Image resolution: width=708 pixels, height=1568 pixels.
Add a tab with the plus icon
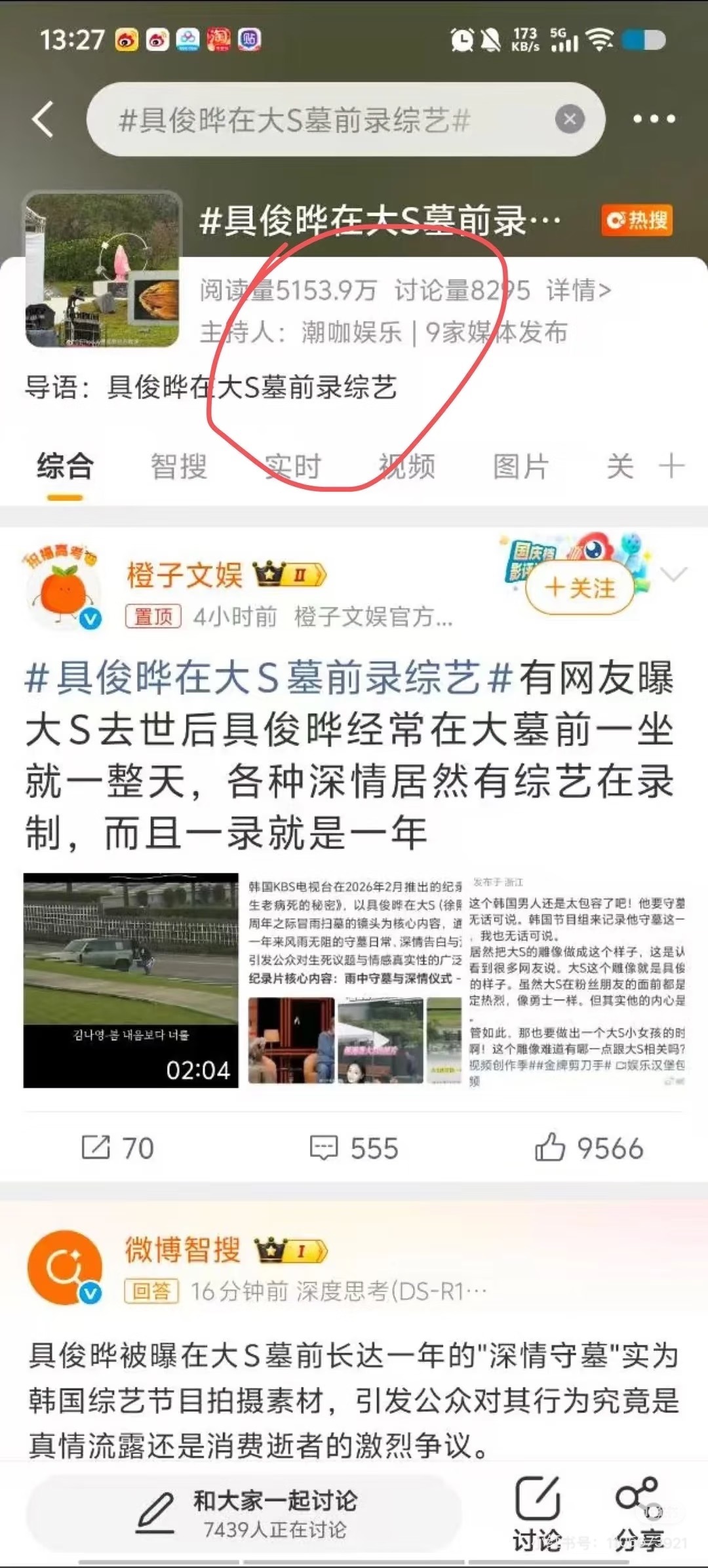click(x=672, y=467)
